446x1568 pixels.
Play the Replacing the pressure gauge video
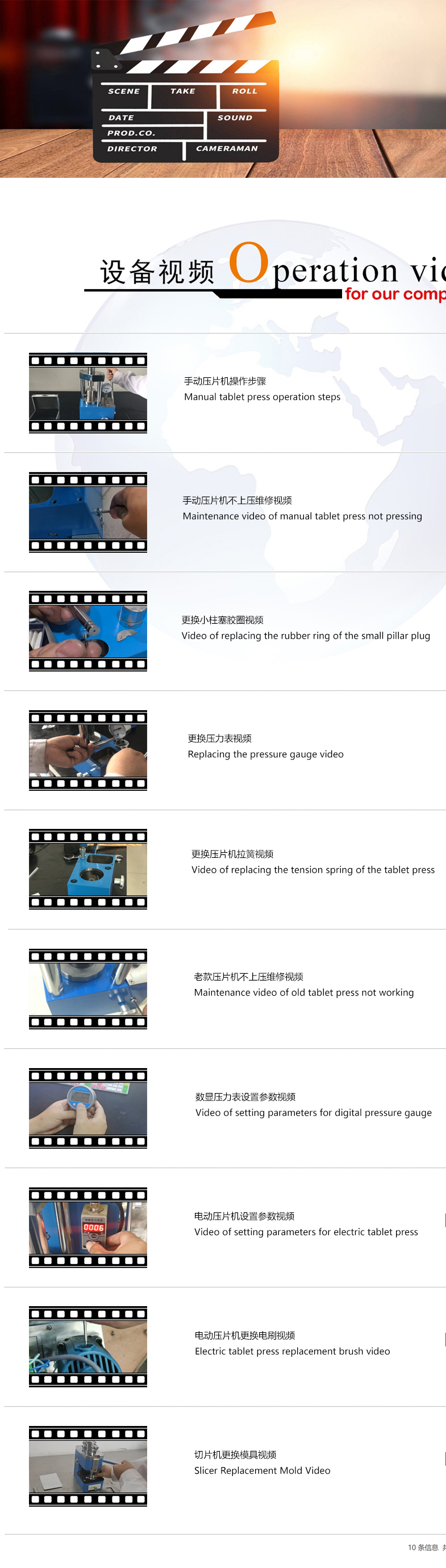[x=265, y=753]
